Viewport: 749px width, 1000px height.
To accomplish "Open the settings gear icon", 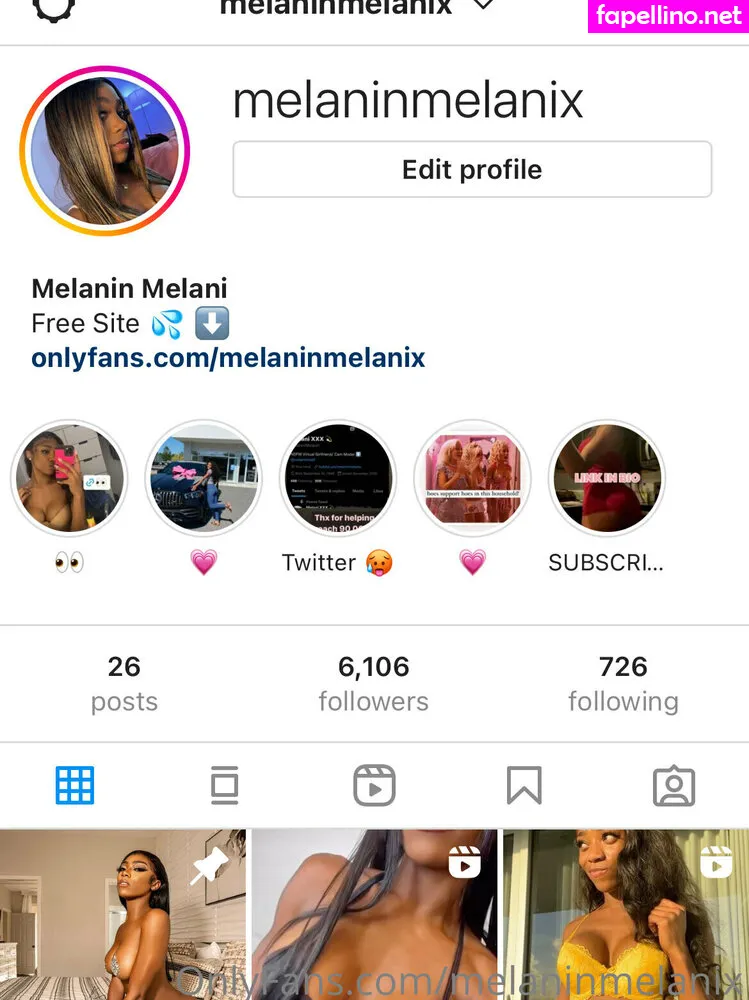I will (53, 8).
